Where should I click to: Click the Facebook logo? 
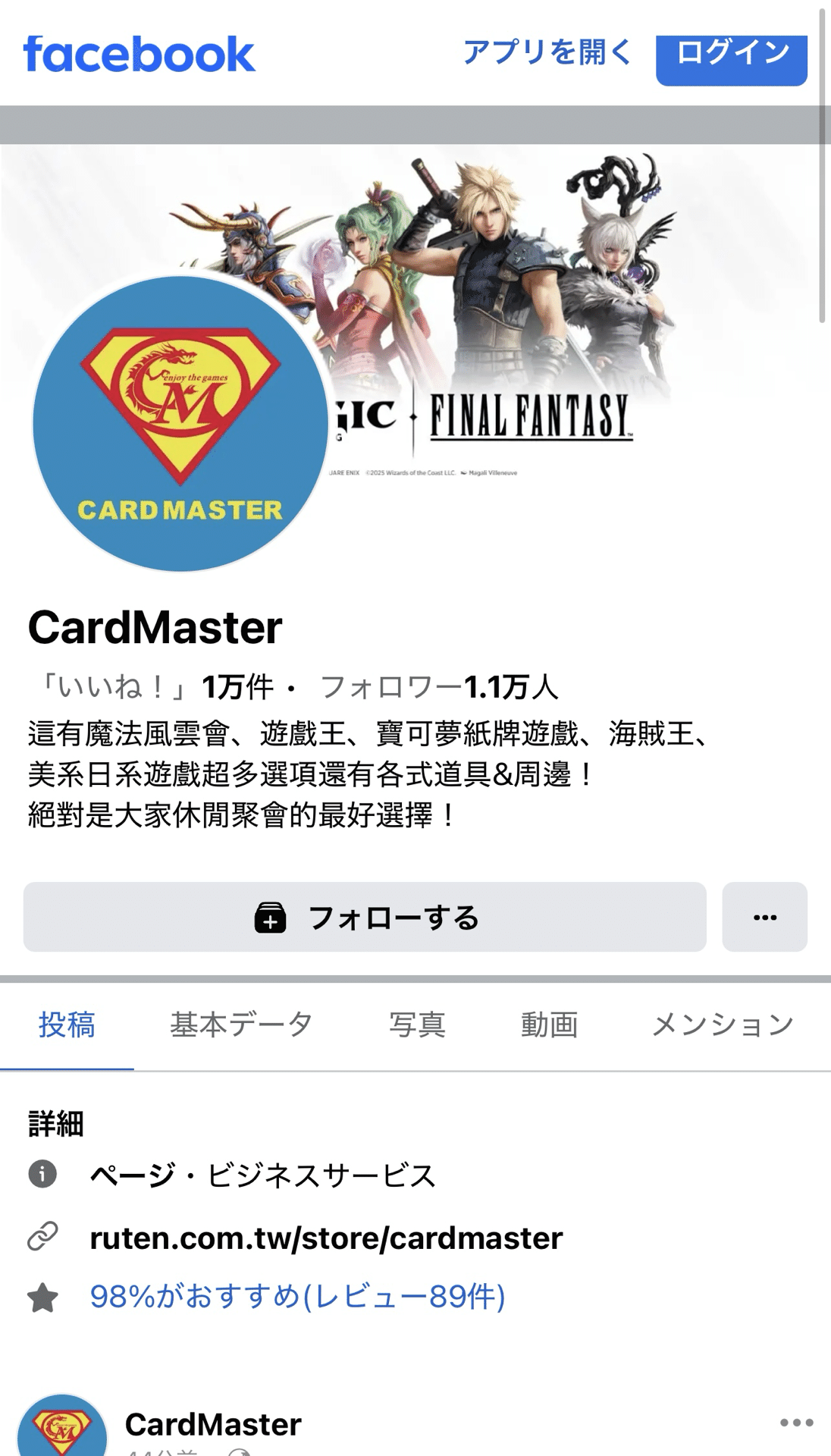pos(140,54)
